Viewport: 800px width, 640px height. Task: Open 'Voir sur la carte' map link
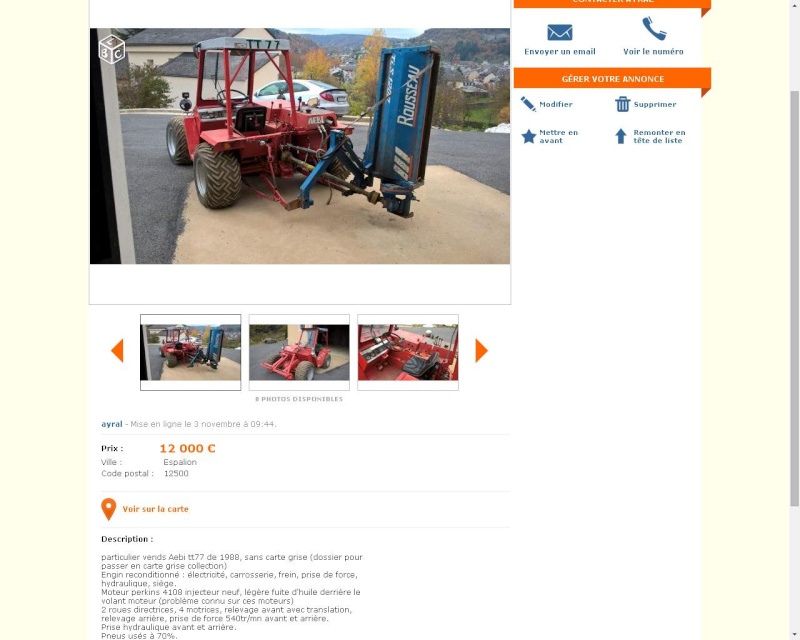tap(155, 509)
